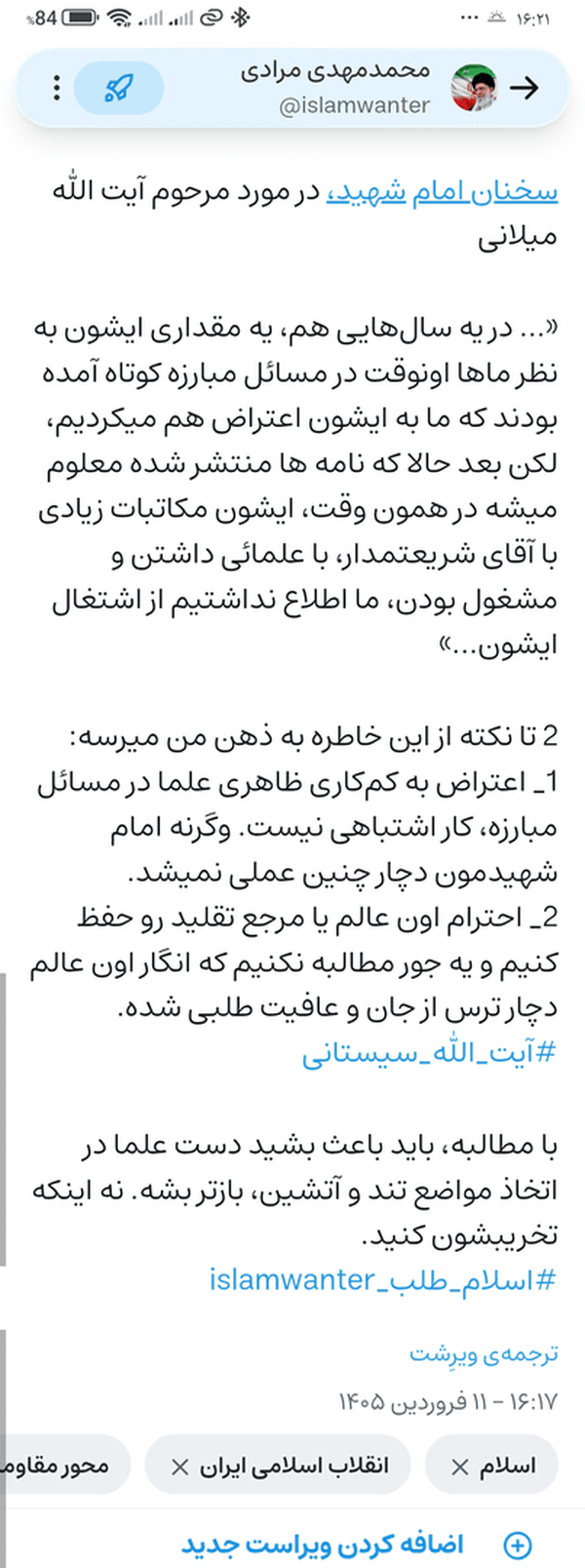The image size is (585, 1568).
Task: Remove the «اسلام» topic chip
Action: click(460, 1467)
